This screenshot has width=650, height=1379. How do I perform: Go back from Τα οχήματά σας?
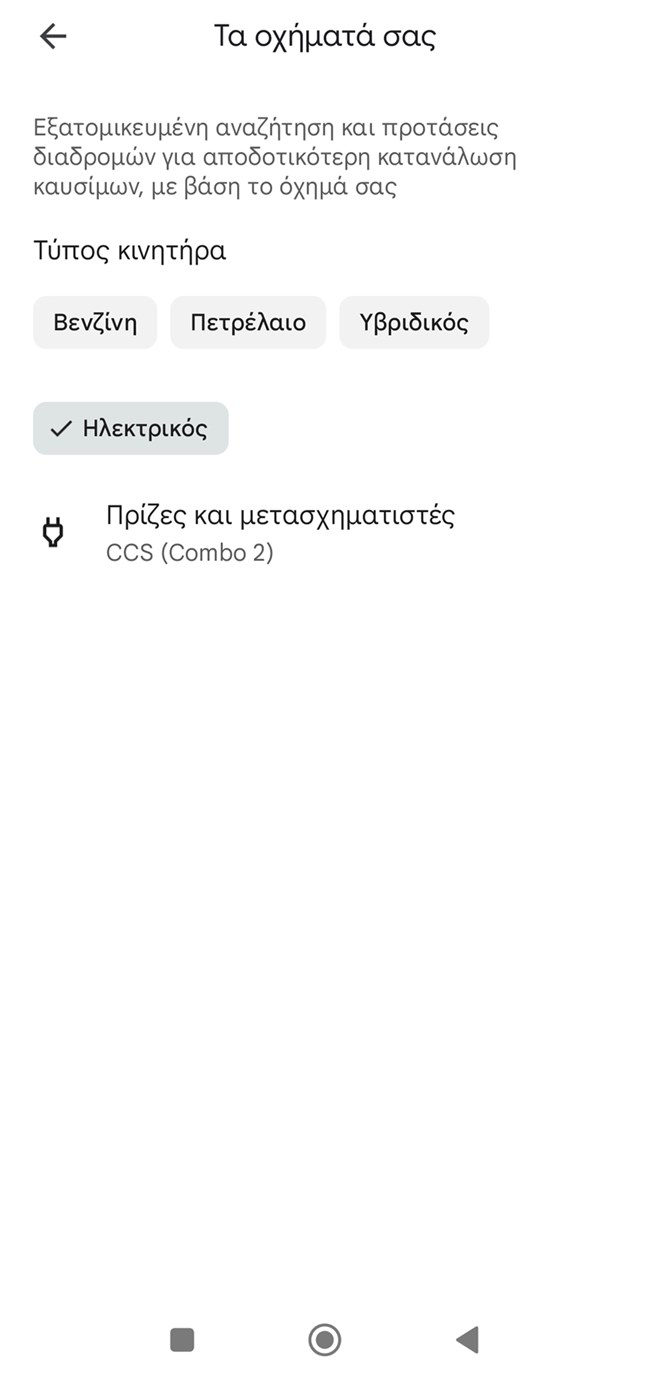pyautogui.click(x=53, y=37)
